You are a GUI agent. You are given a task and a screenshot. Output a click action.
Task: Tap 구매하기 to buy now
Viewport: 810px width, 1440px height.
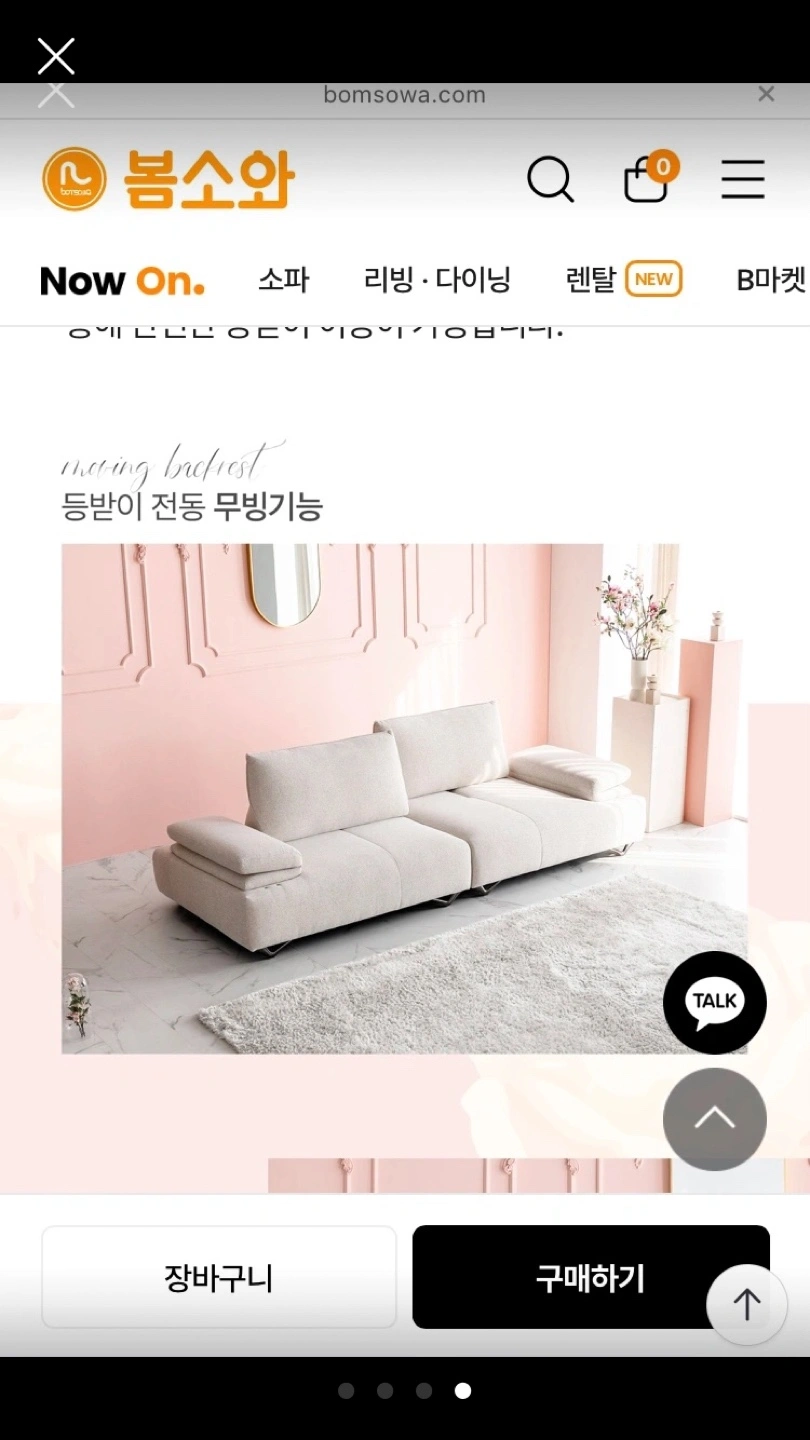pyautogui.click(x=590, y=1277)
